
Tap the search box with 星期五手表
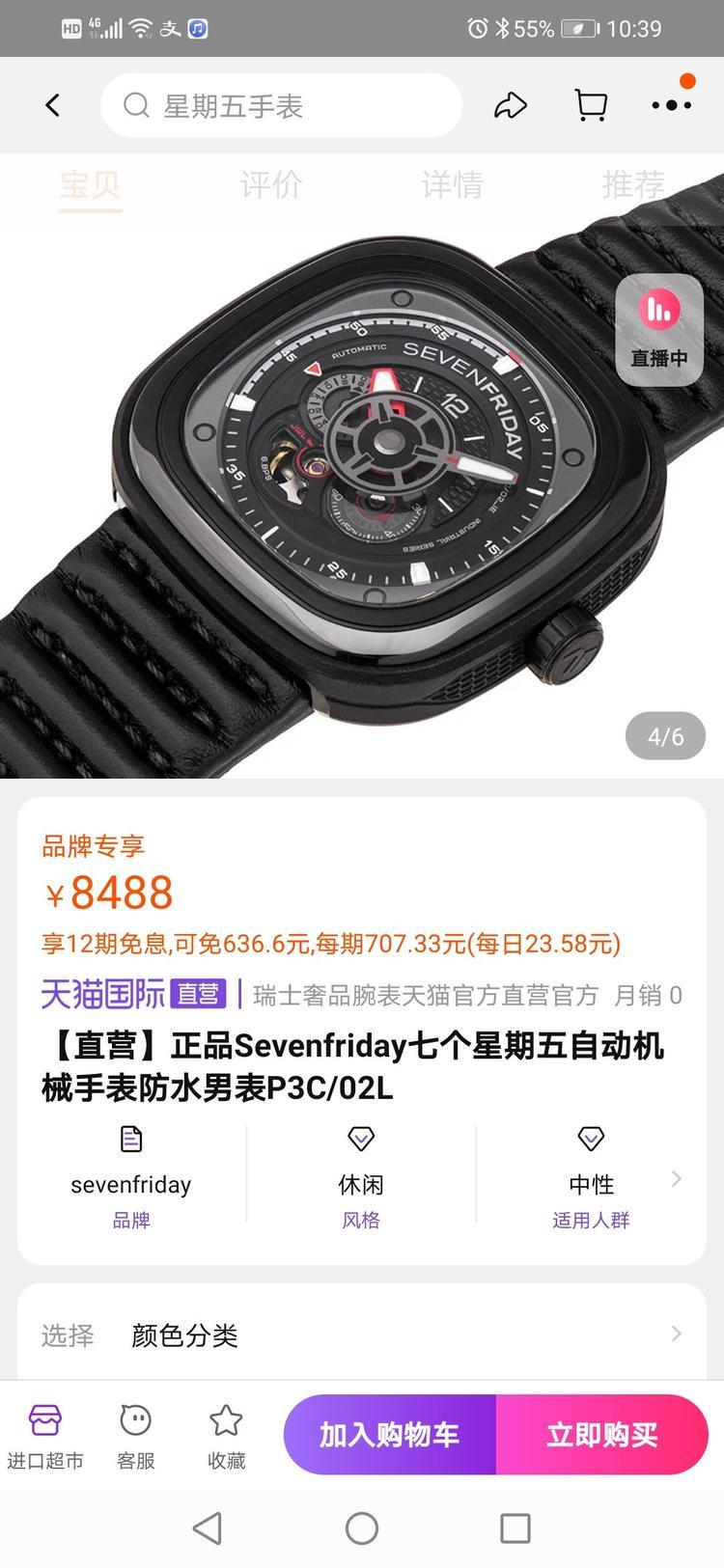[x=280, y=105]
